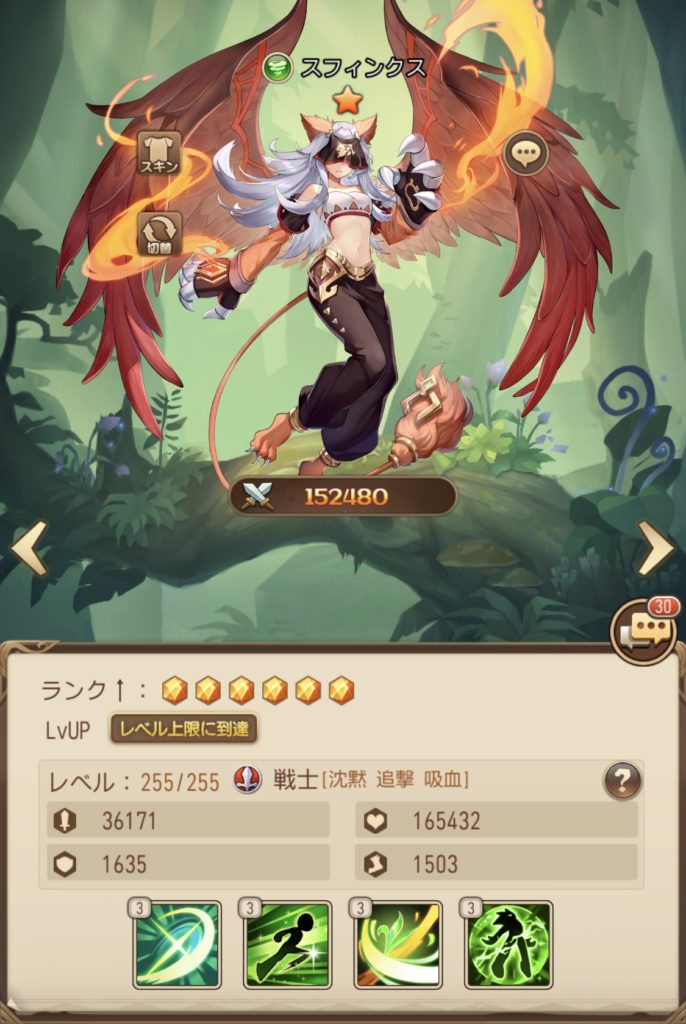Open the question mark help icon
The image size is (686, 1024).
pyautogui.click(x=622, y=780)
